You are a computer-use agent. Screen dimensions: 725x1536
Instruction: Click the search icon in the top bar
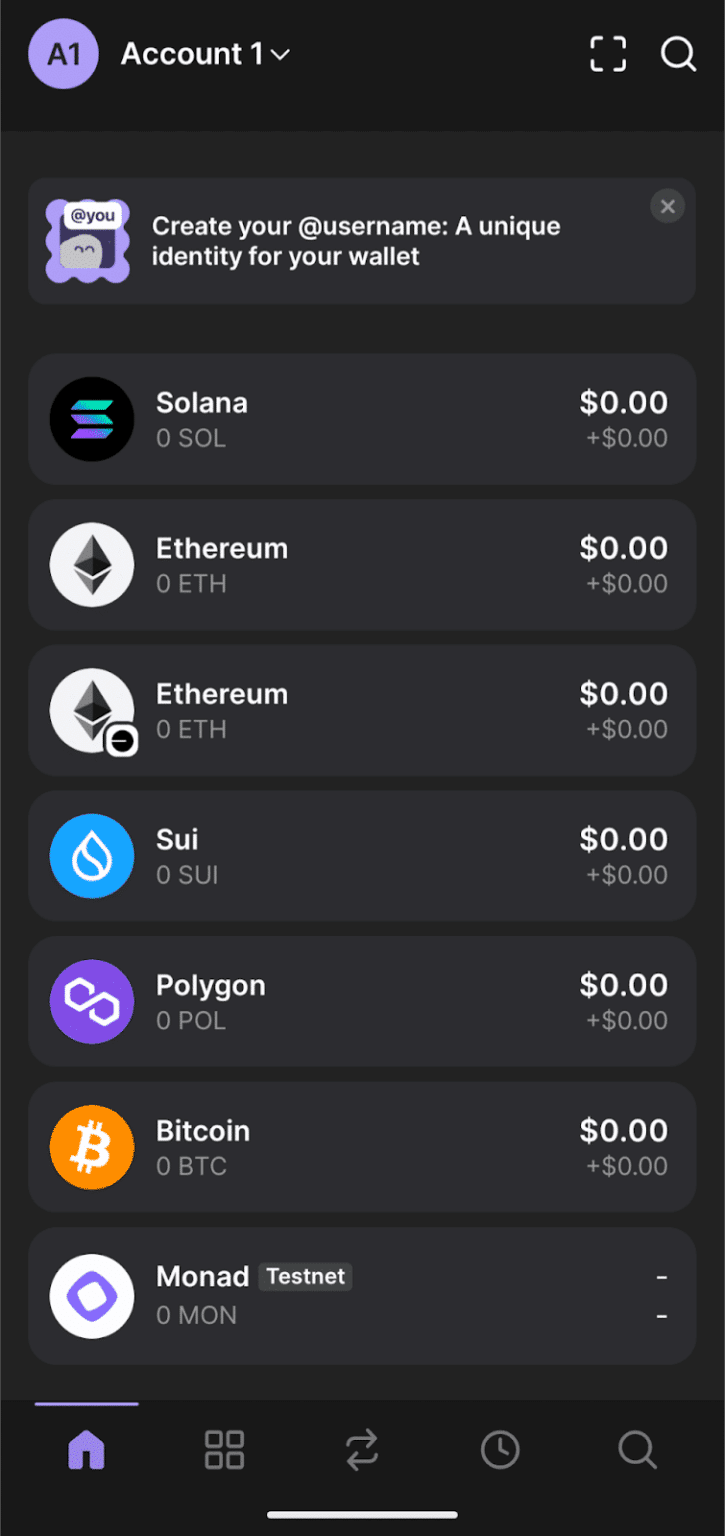pyautogui.click(x=679, y=55)
